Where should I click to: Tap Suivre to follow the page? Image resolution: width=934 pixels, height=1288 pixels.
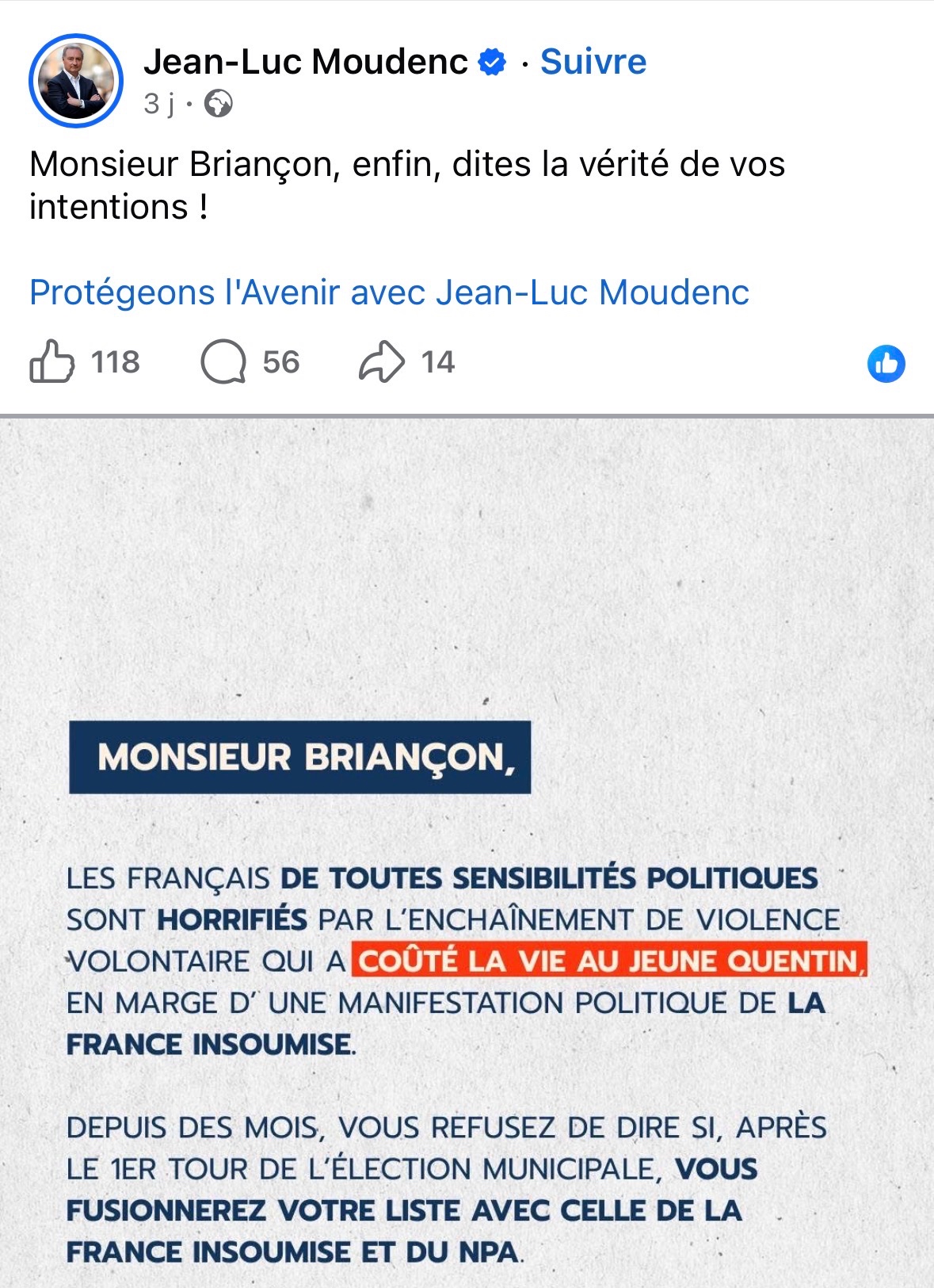click(x=593, y=62)
